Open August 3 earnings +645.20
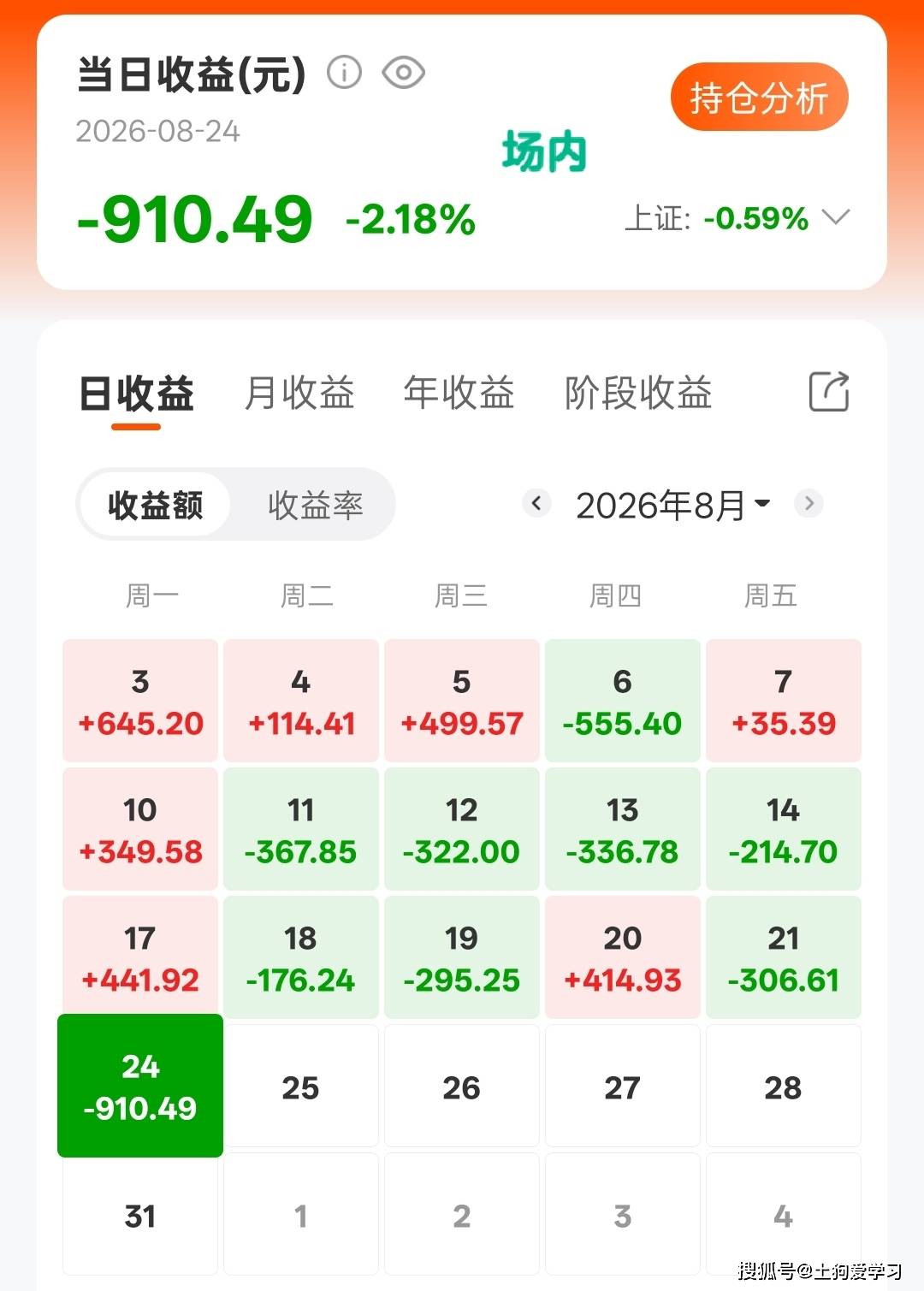Viewport: 924px width, 1291px height. 140,701
